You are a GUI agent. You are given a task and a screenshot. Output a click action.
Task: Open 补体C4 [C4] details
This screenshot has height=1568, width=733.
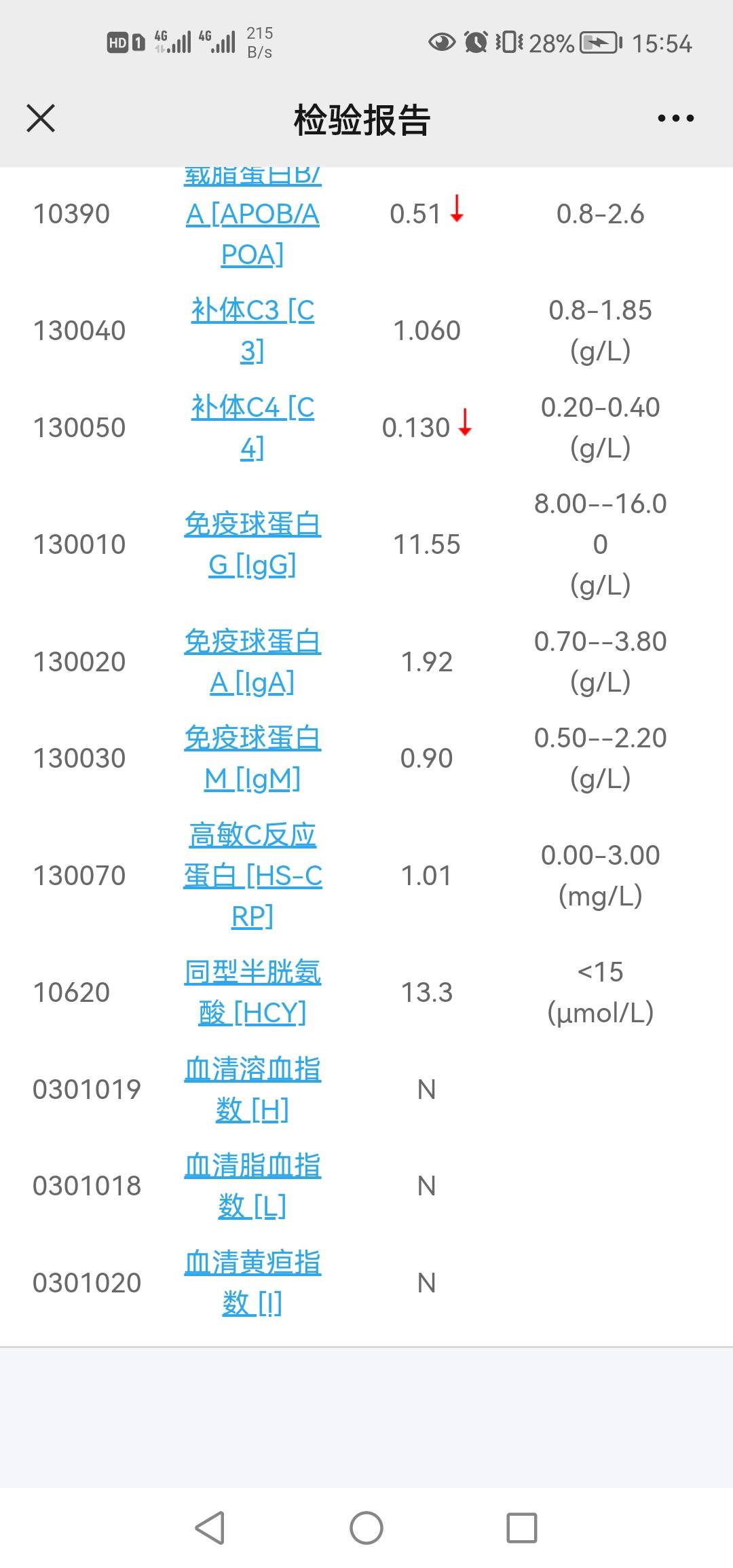251,427
